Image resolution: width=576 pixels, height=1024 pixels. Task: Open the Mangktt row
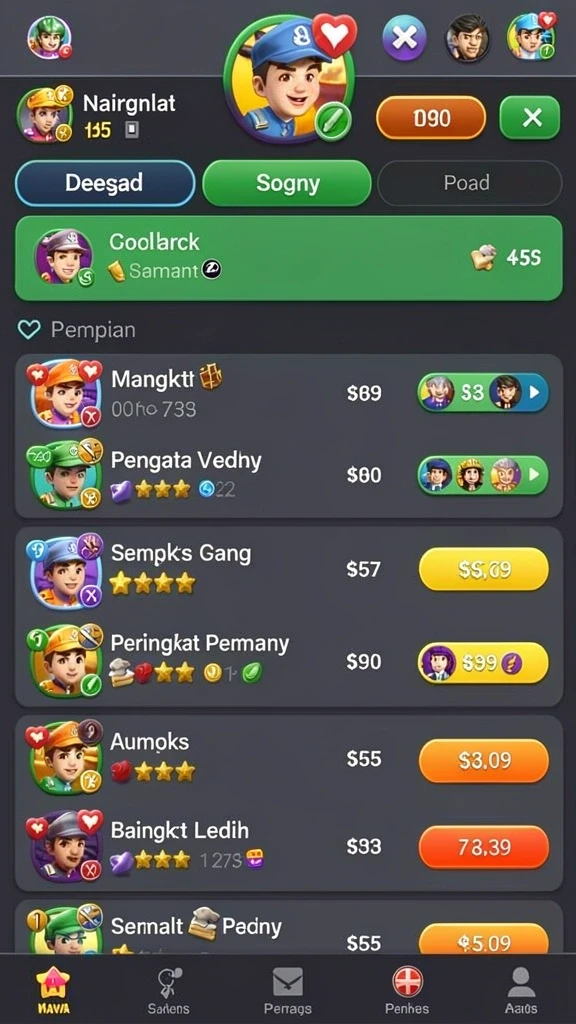pos(288,394)
